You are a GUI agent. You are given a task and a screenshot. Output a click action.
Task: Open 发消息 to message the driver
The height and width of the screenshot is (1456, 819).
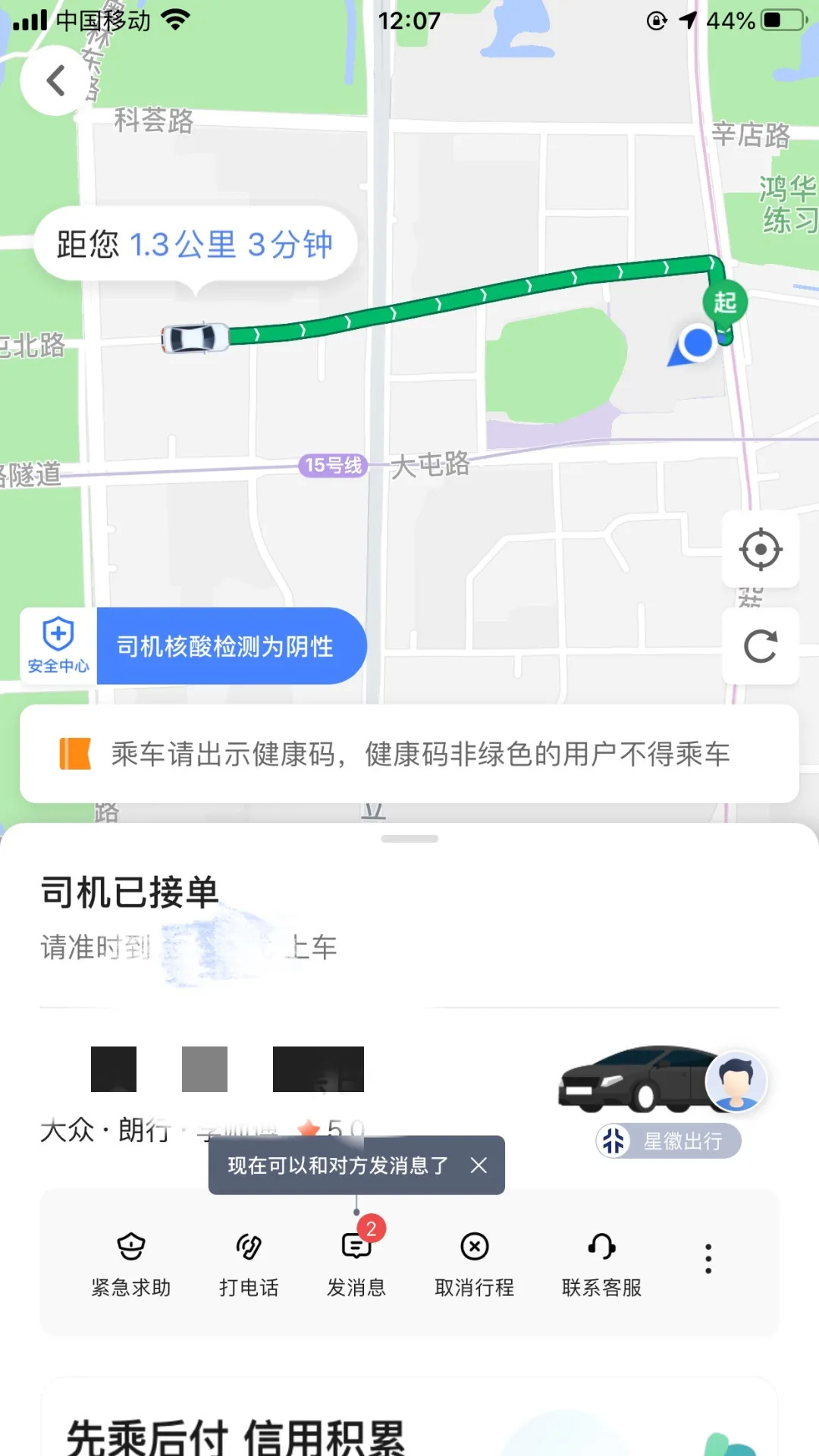pyautogui.click(x=356, y=1262)
